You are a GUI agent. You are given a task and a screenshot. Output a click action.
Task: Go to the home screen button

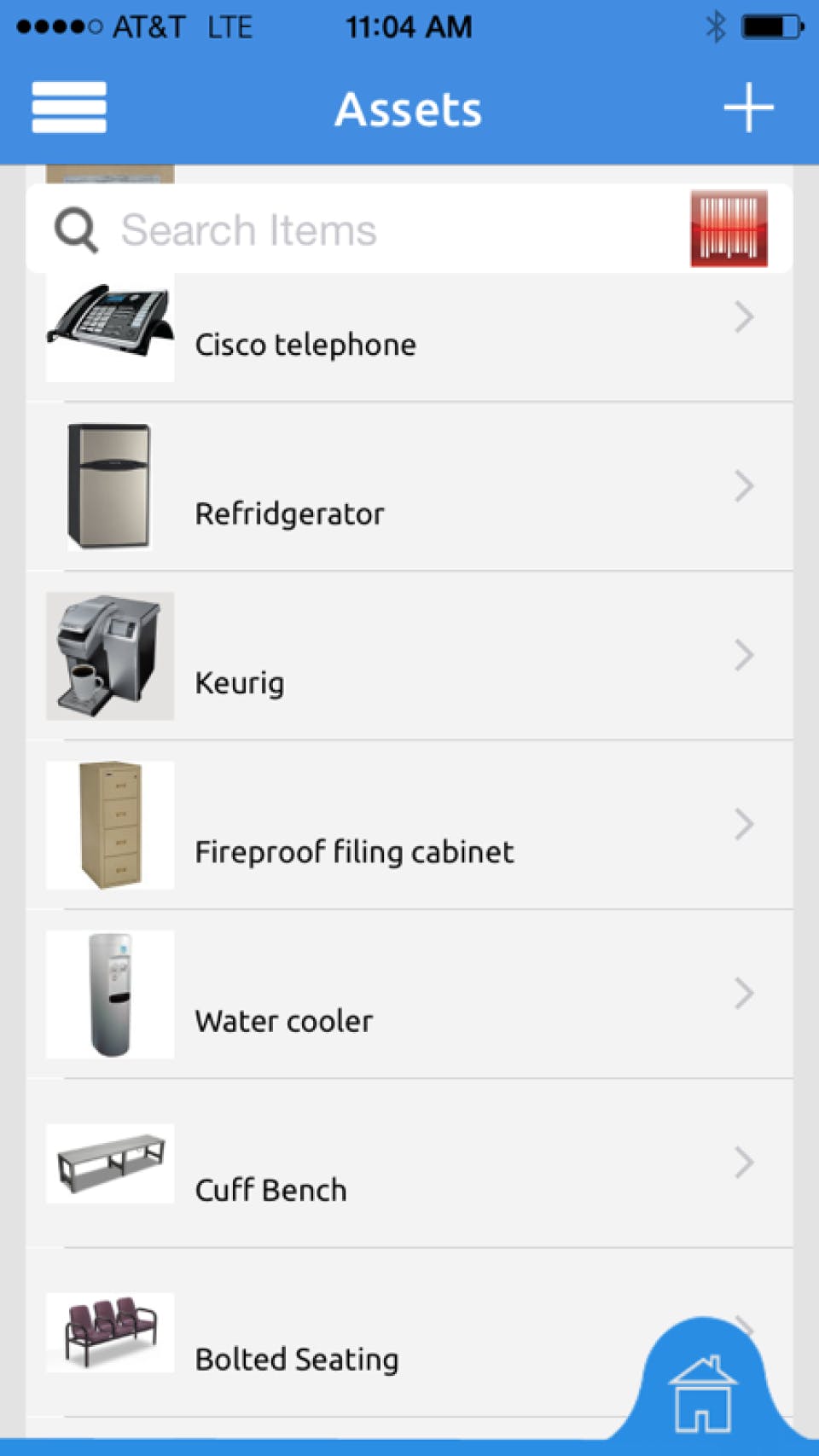pos(703,1392)
